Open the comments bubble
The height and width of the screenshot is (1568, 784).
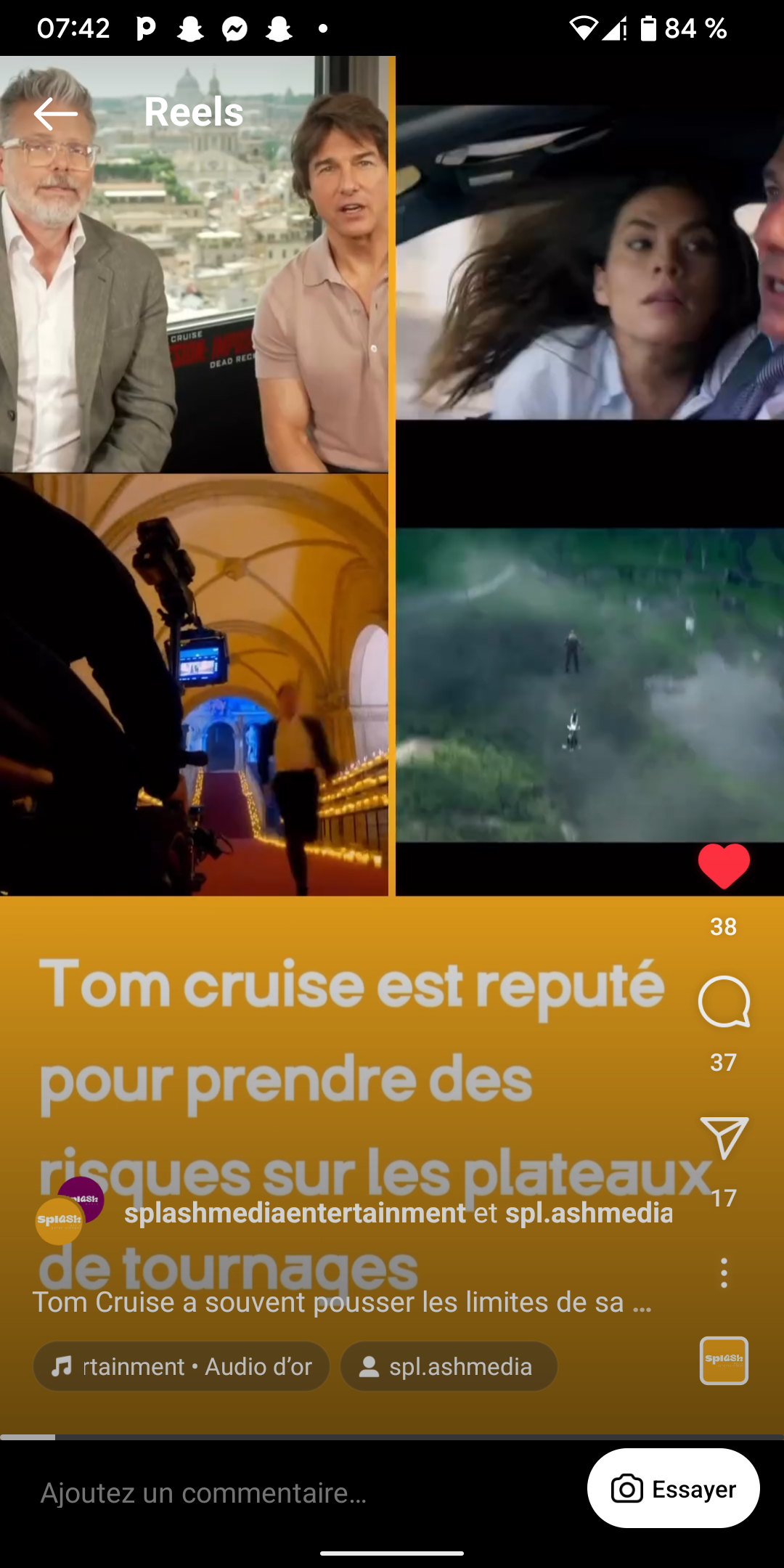coord(723,1002)
